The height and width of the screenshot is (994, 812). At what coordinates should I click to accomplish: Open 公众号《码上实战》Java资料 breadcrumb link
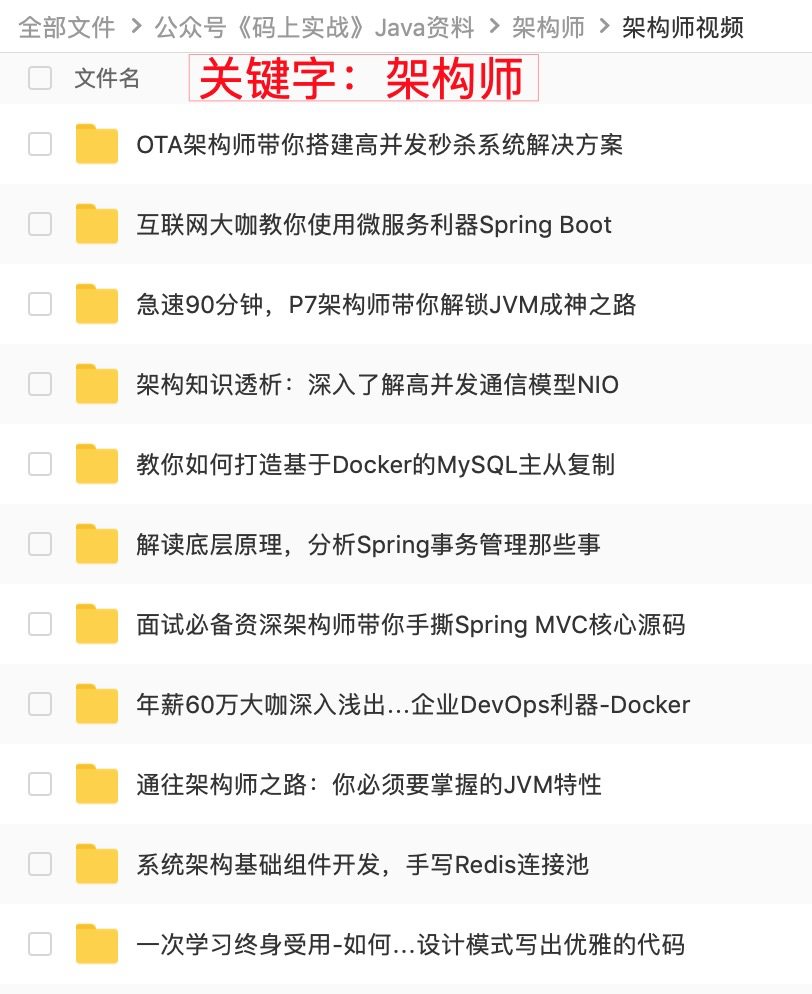coord(314,27)
